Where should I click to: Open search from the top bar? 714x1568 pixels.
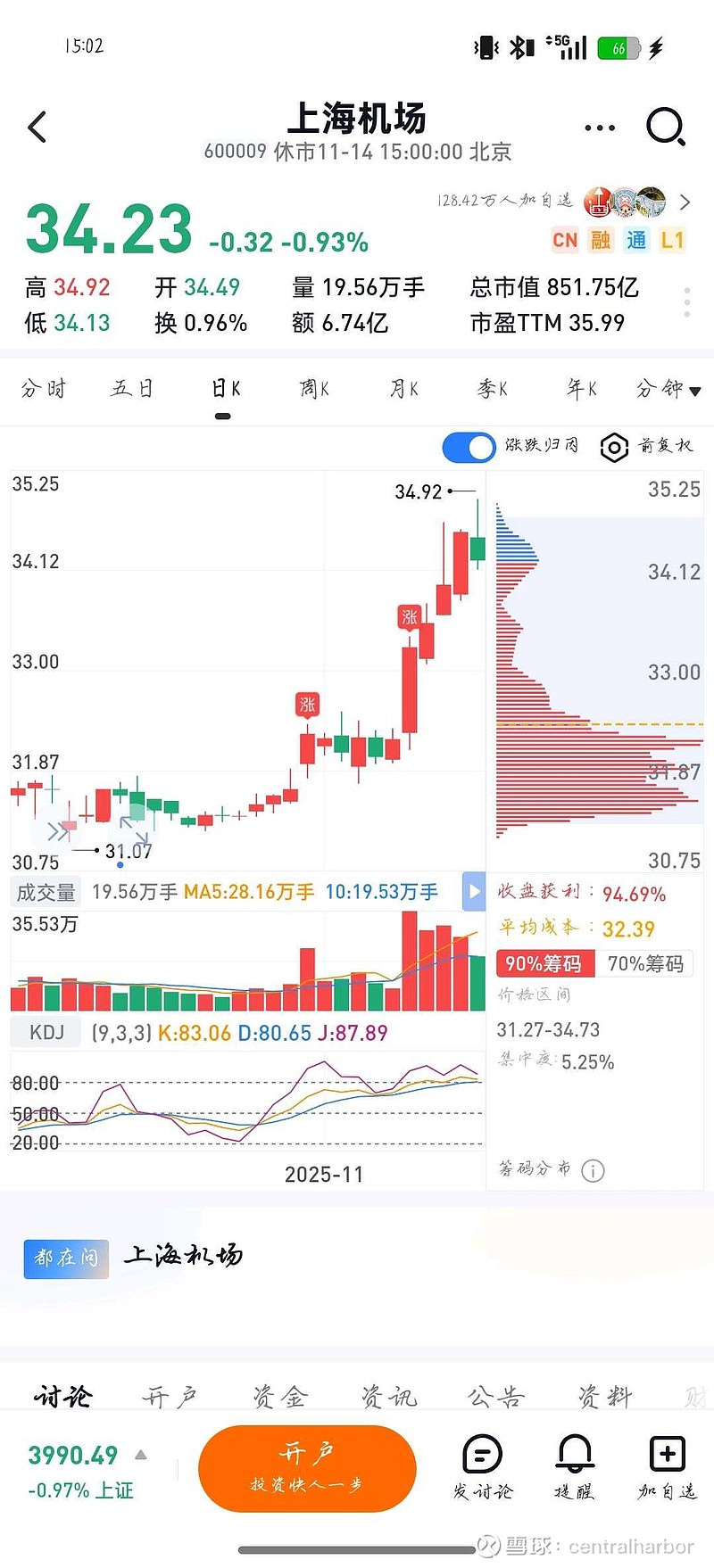[x=665, y=127]
